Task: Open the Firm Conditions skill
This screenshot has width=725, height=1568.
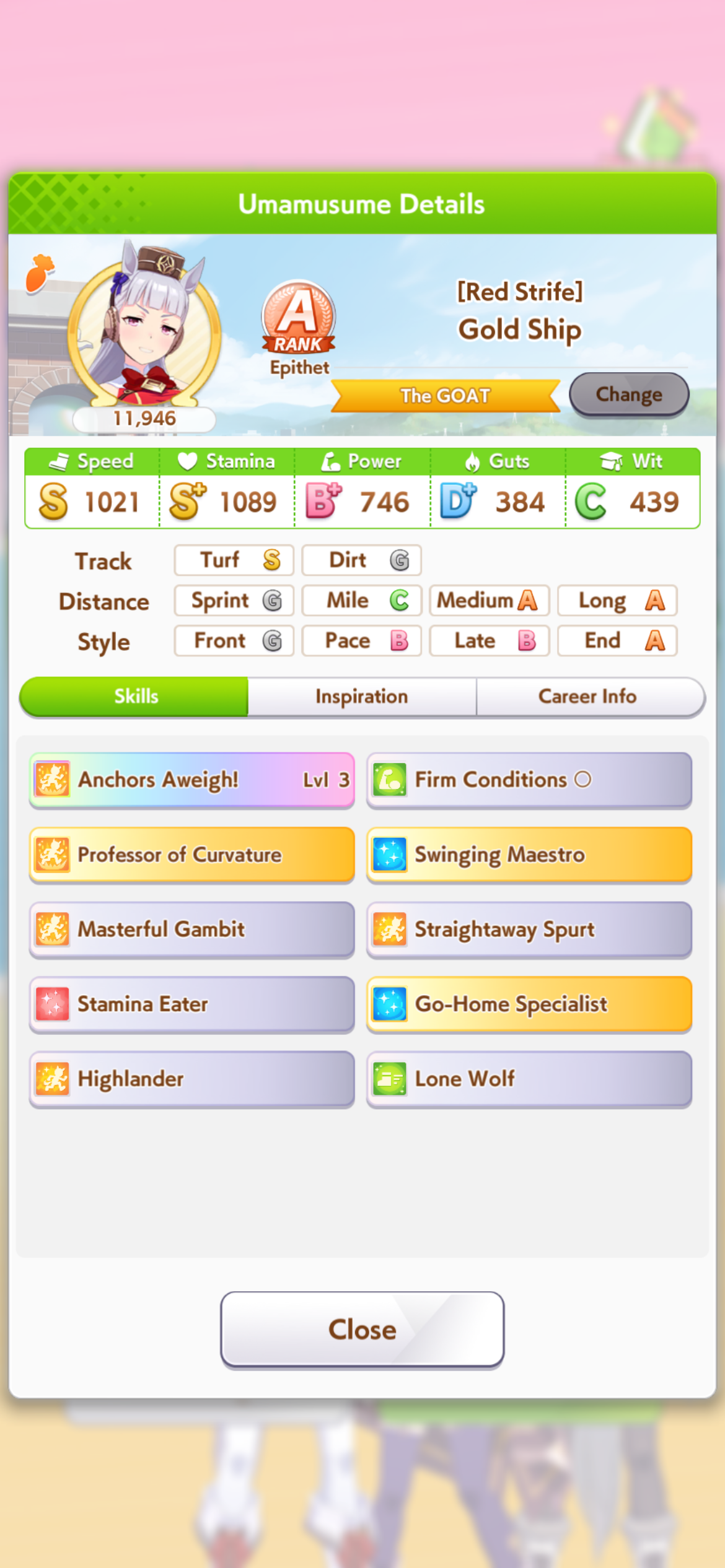Action: 529,780
